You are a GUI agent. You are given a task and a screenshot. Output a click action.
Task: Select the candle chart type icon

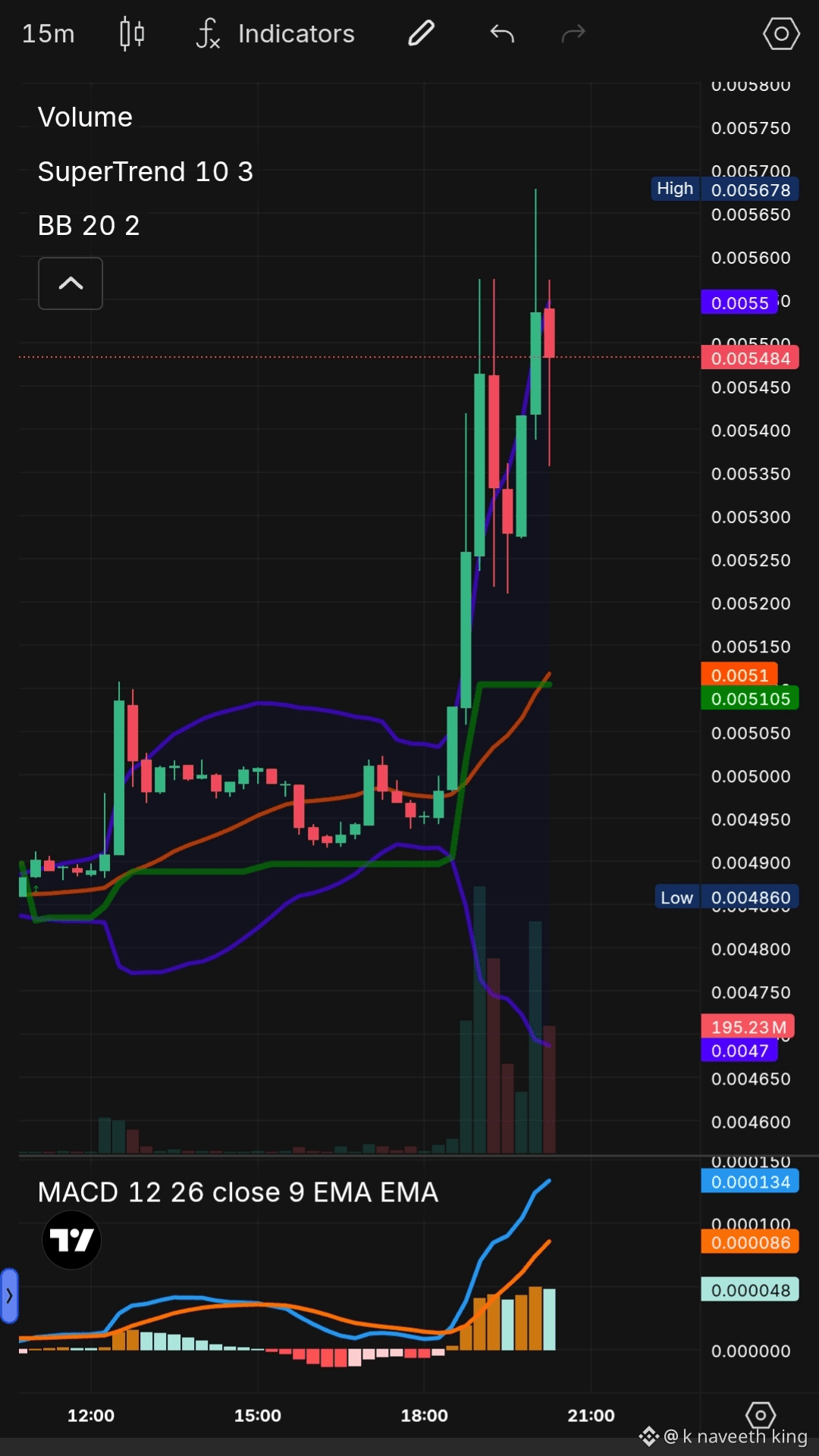130,33
